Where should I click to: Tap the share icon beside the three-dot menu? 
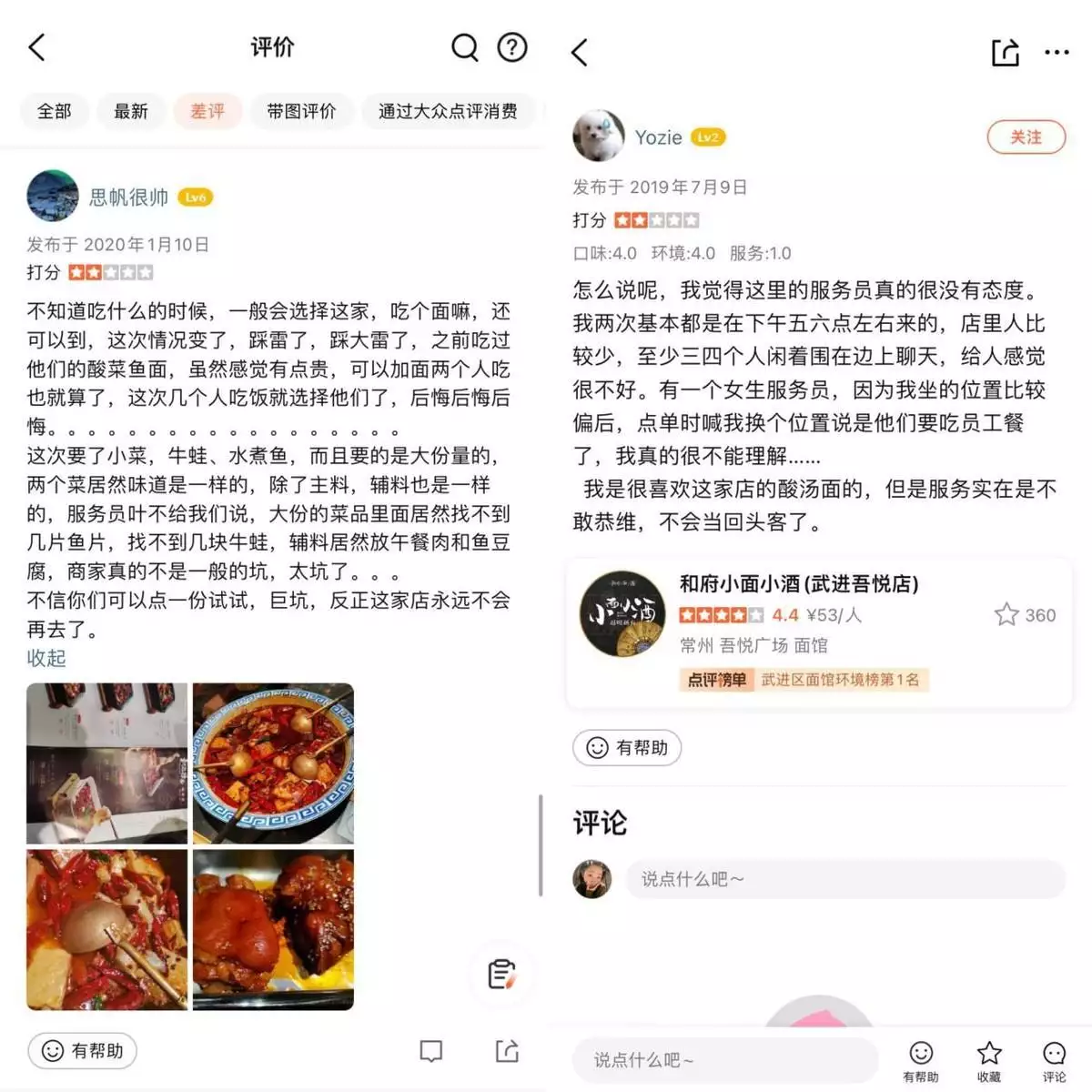1005,53
